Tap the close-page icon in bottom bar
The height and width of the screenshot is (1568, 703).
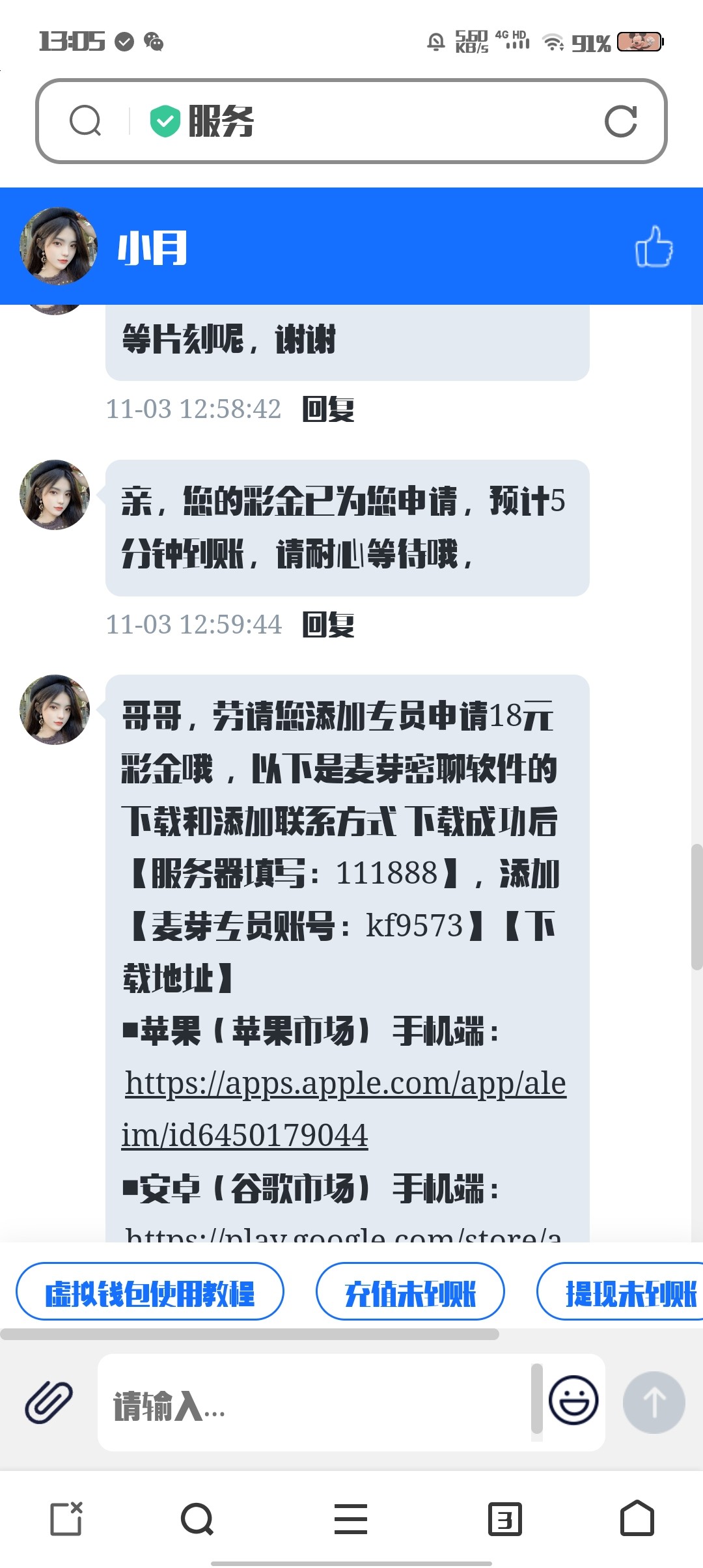(66, 1519)
